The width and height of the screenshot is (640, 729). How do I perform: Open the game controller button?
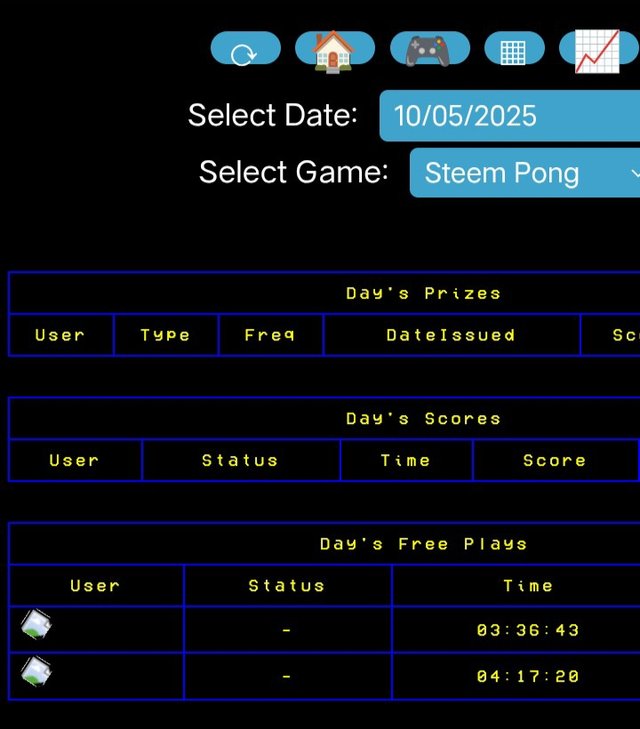pos(429,50)
